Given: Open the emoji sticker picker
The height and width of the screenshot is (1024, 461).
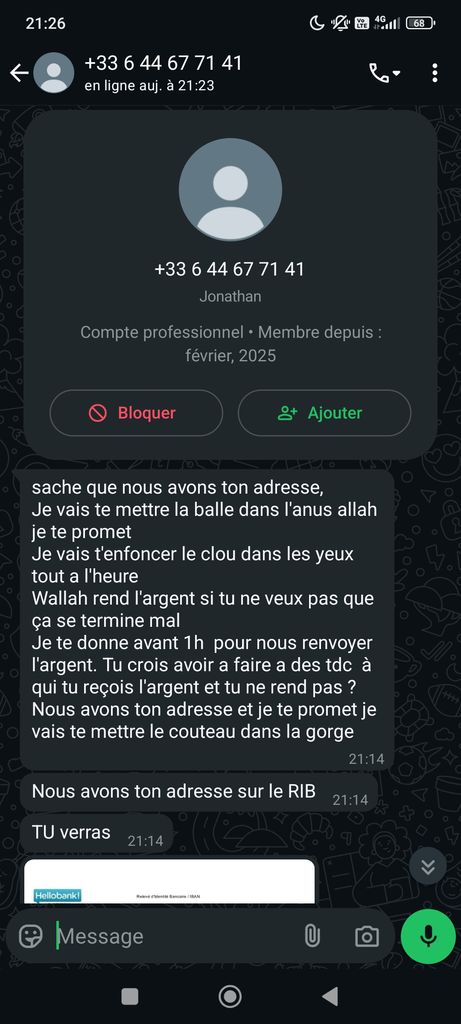Looking at the screenshot, I should (31, 936).
